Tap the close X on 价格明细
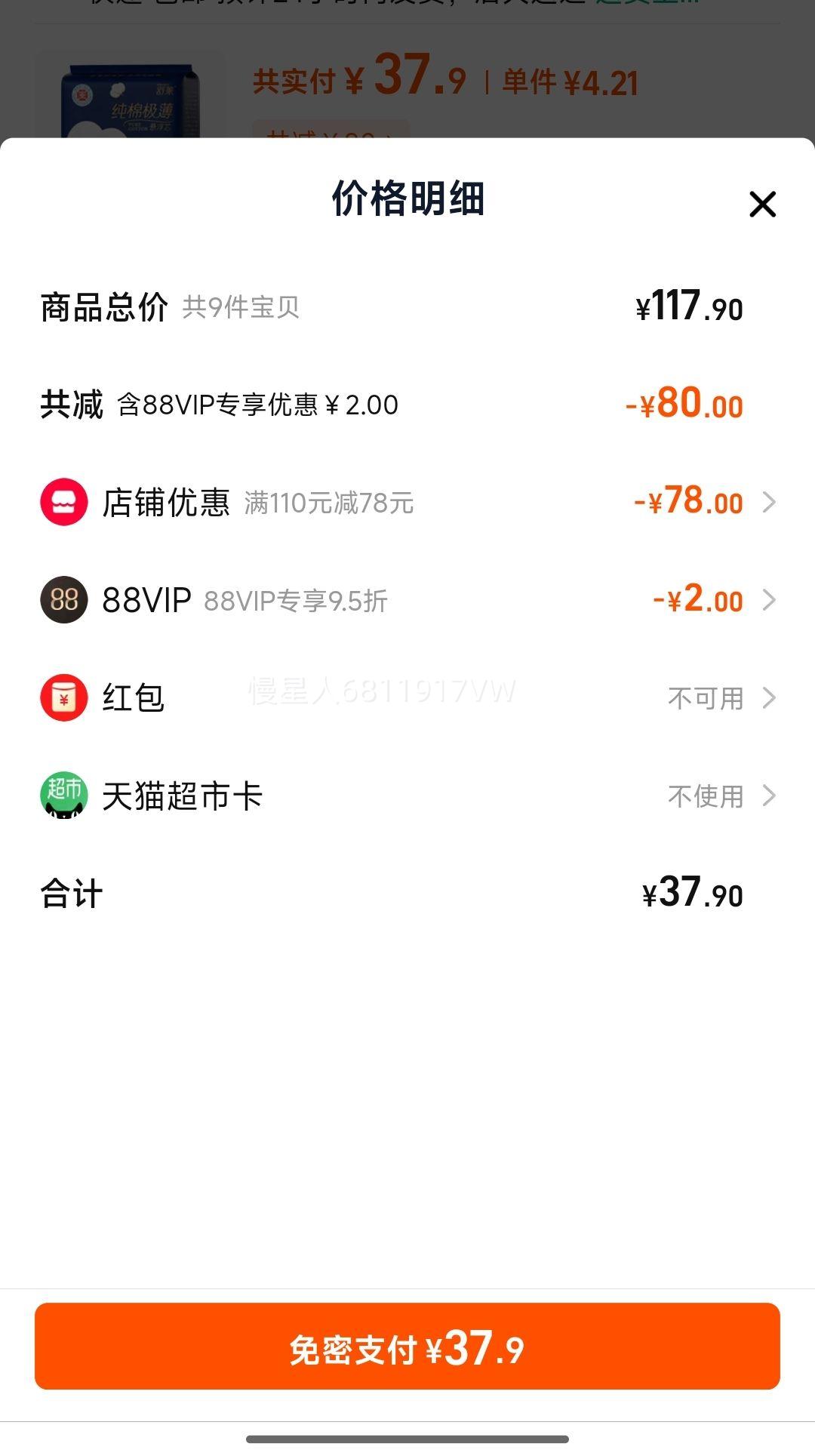The image size is (815, 1456). click(764, 203)
